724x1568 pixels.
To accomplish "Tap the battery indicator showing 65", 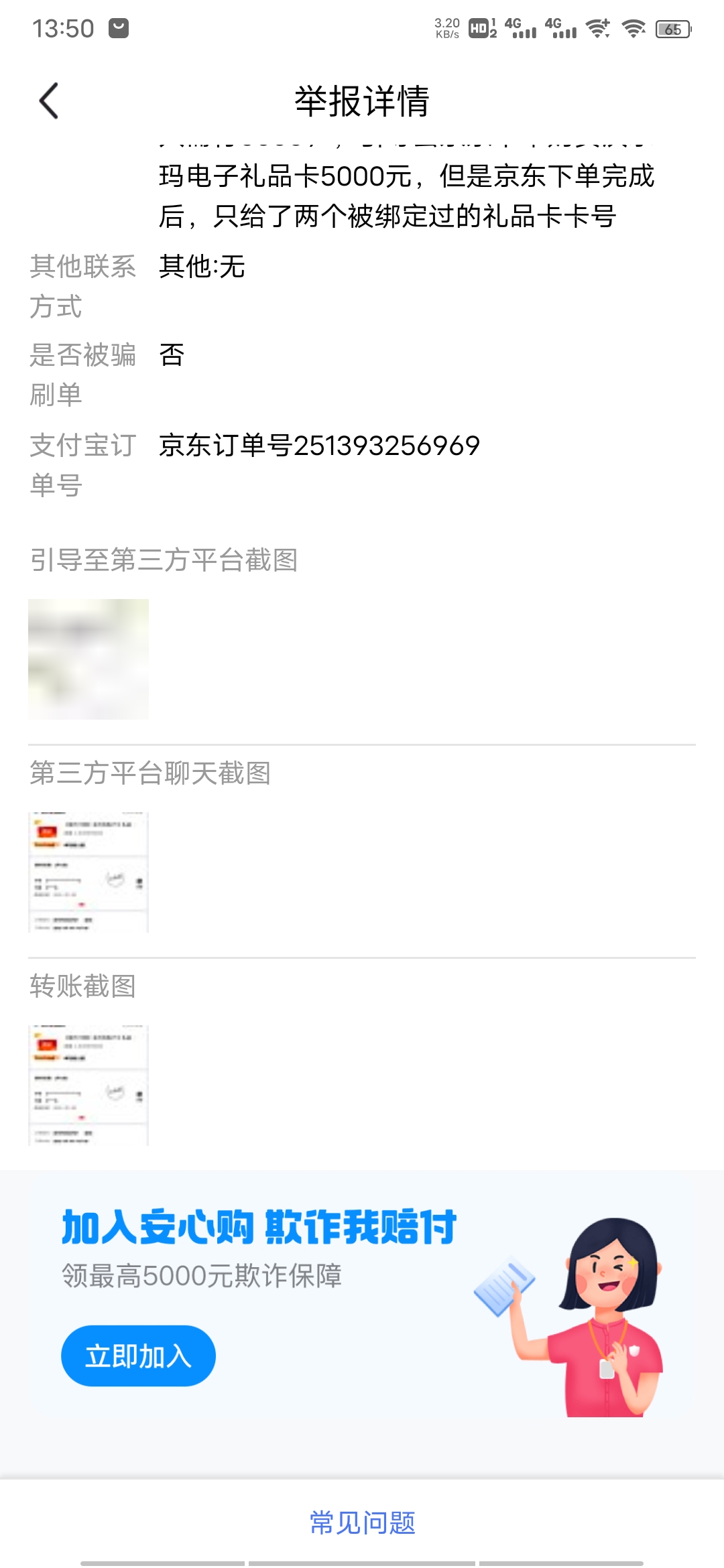I will point(672,29).
